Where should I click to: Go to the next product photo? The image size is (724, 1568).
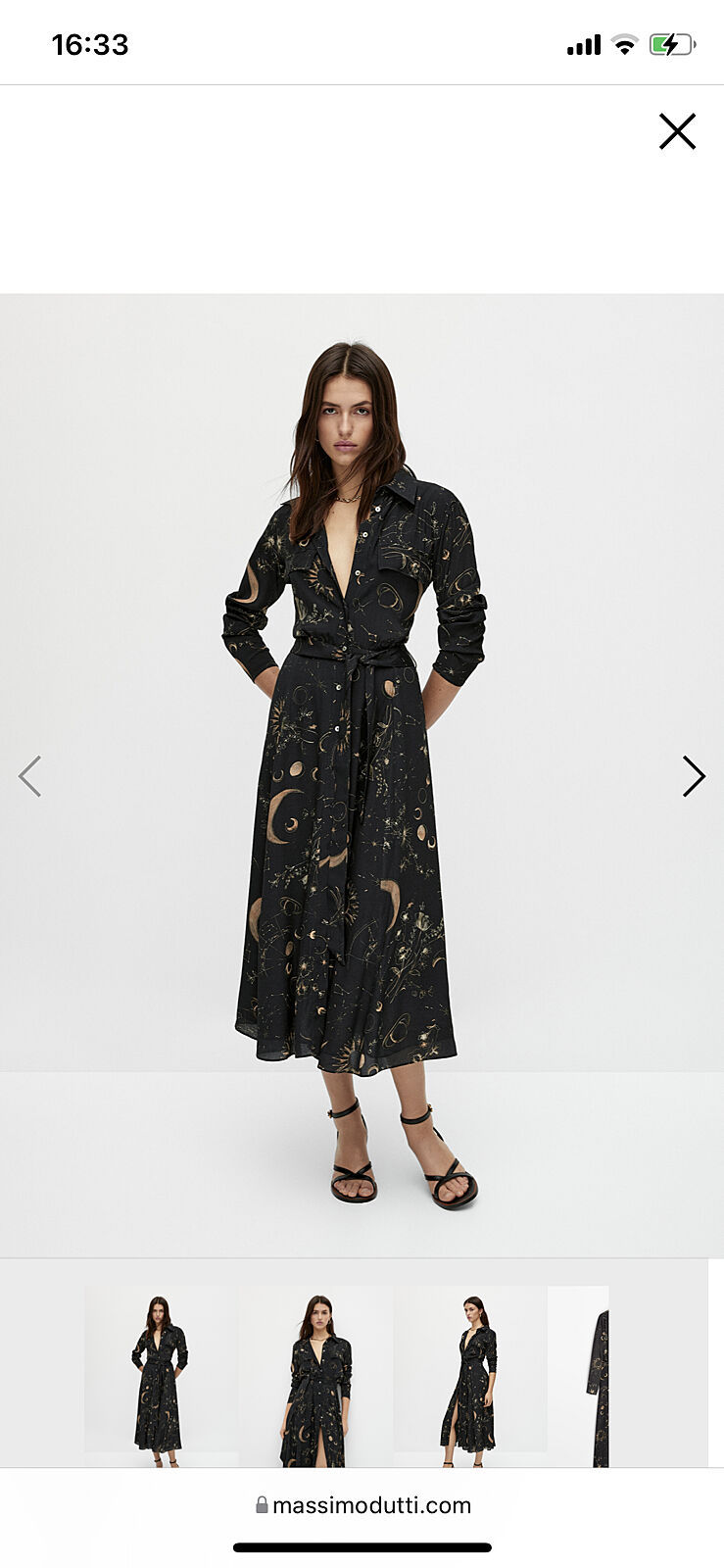[694, 776]
